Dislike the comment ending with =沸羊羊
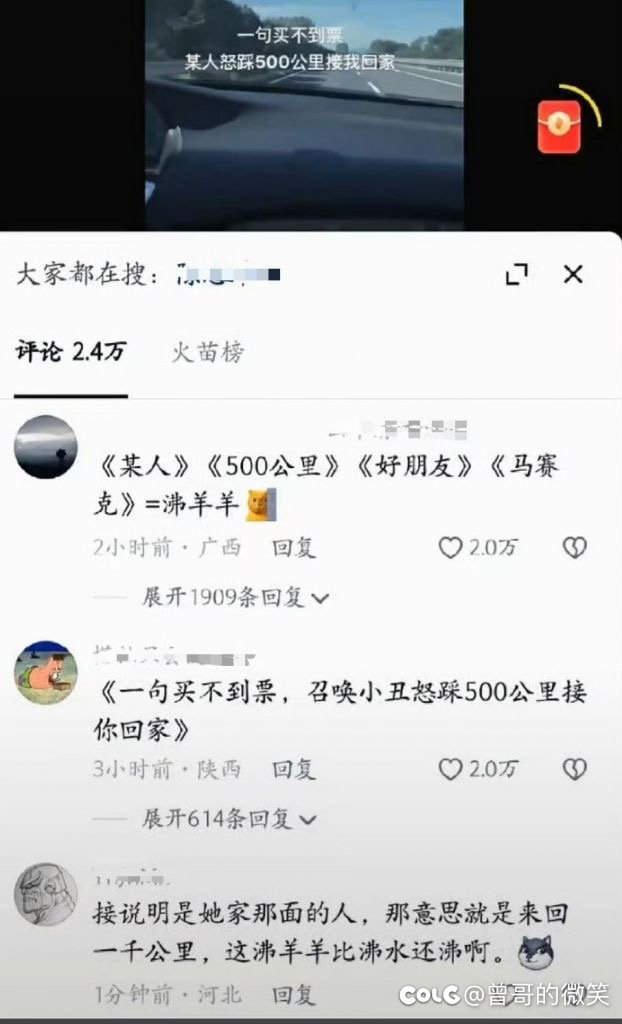Viewport: 622px width, 1024px height. (x=573, y=547)
